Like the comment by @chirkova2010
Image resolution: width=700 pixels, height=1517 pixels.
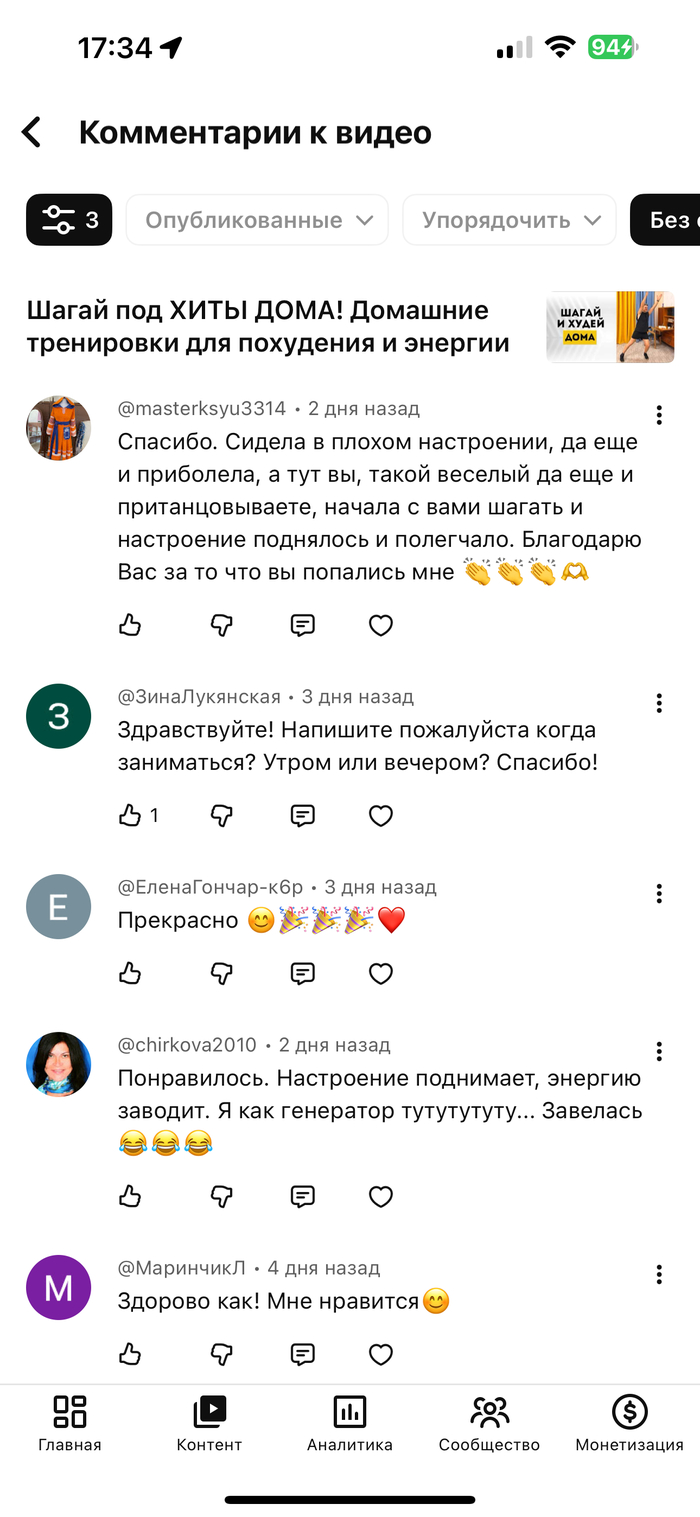coord(130,1196)
